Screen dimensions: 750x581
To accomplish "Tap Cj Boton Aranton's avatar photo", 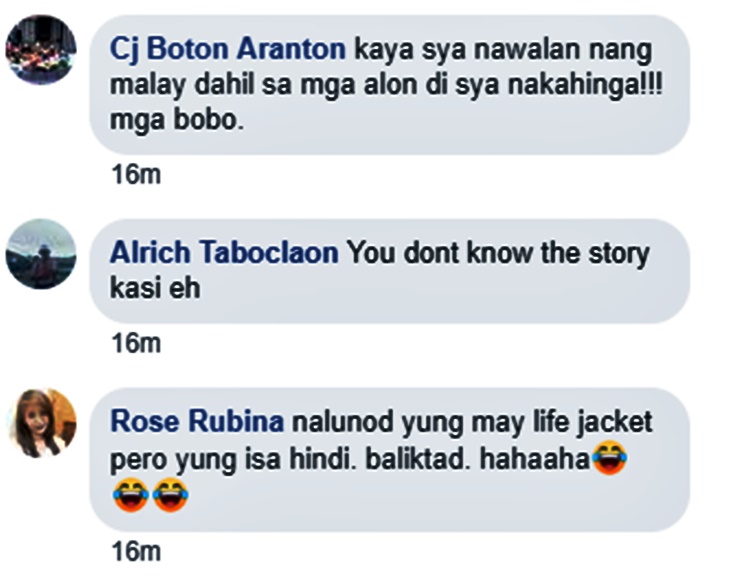I will pos(41,50).
